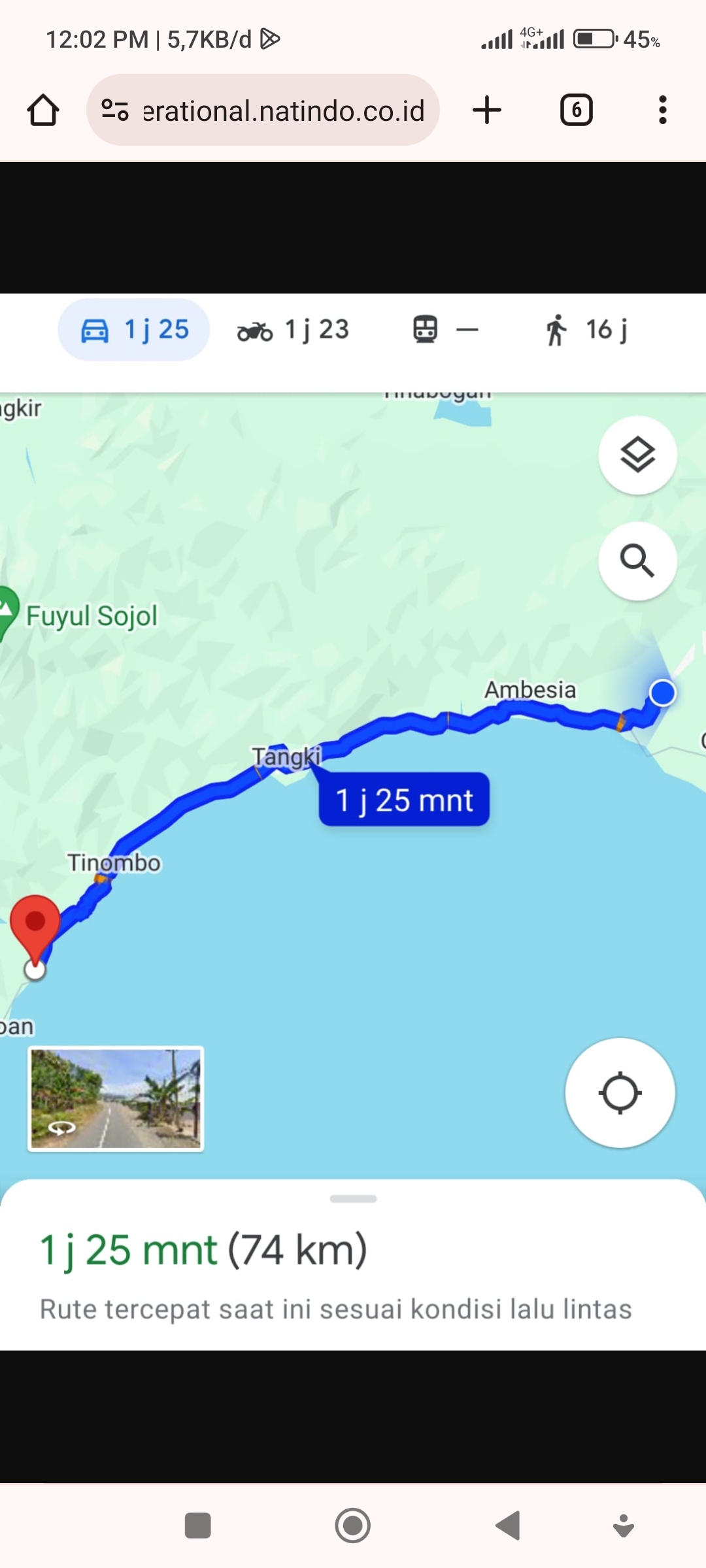Switch to walking route 16 j

586,330
